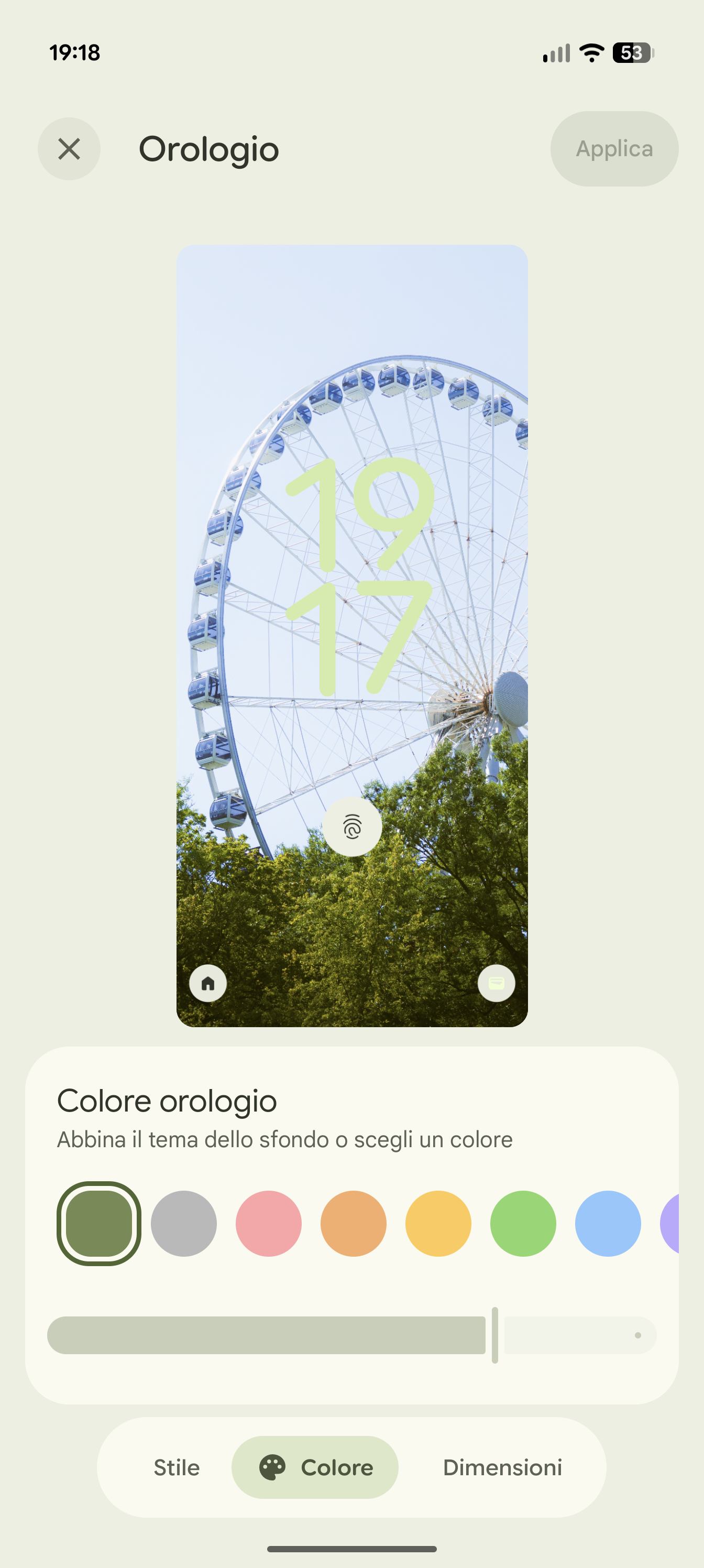Open the Colore tab

(315, 1467)
